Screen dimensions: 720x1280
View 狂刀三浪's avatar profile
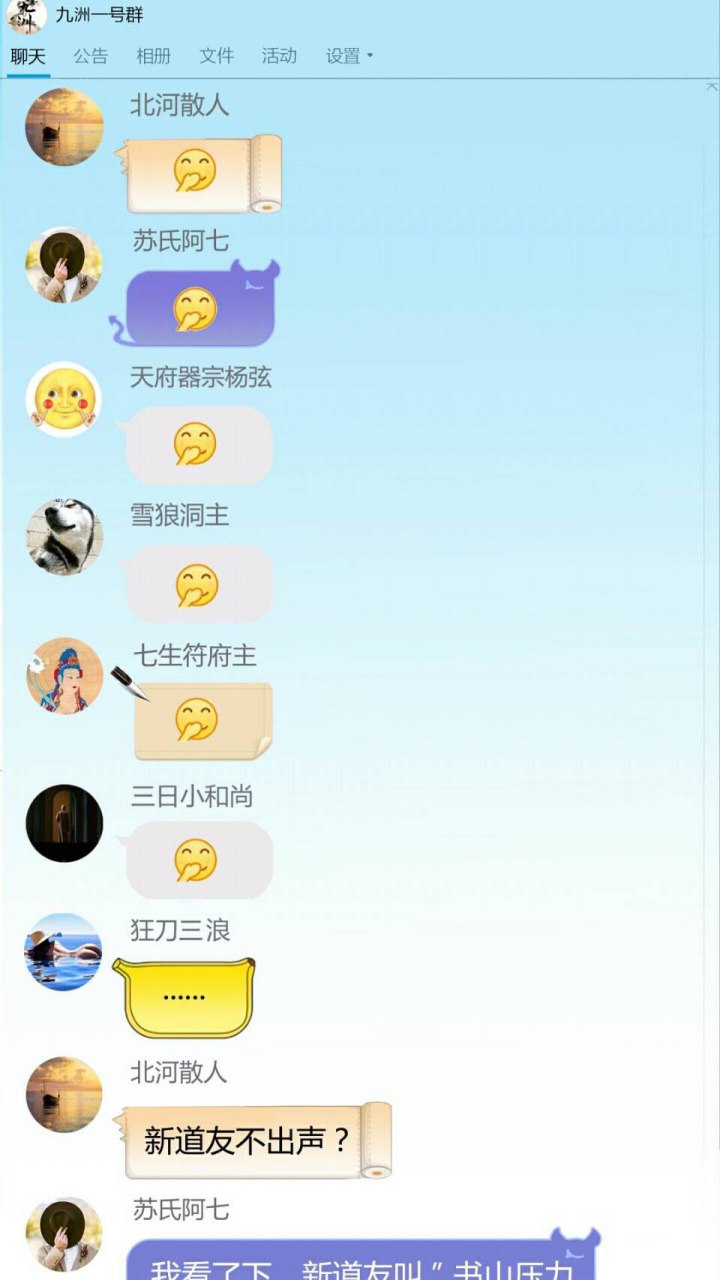click(64, 951)
